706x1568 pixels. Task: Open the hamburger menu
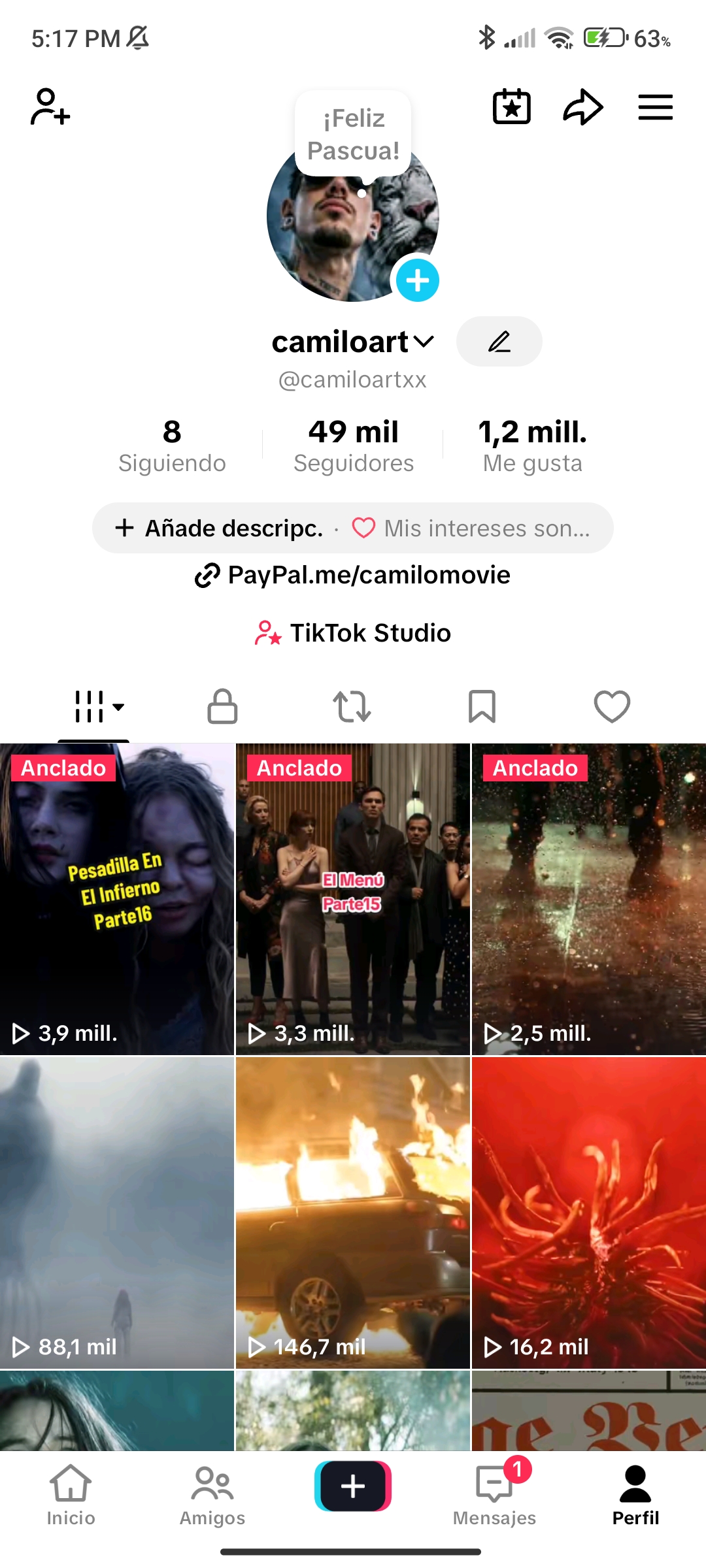tap(655, 107)
